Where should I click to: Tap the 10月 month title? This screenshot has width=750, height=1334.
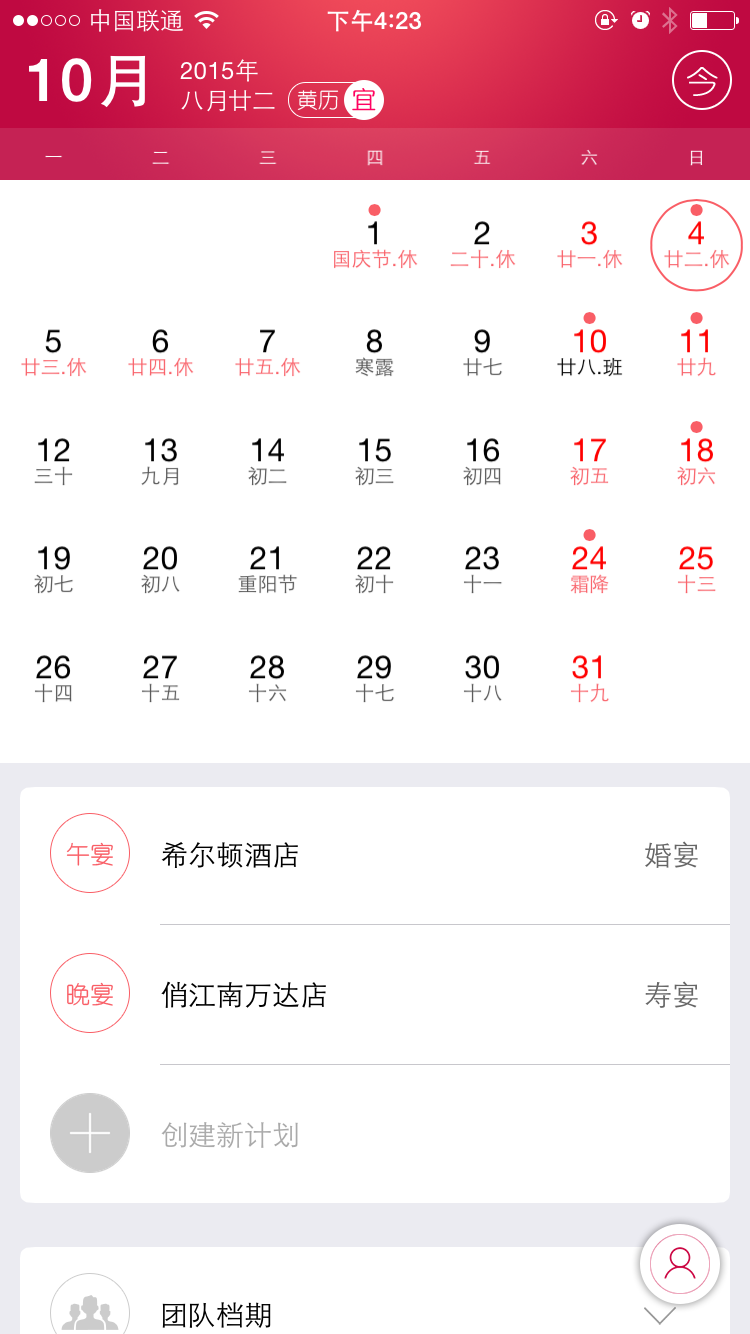click(88, 82)
